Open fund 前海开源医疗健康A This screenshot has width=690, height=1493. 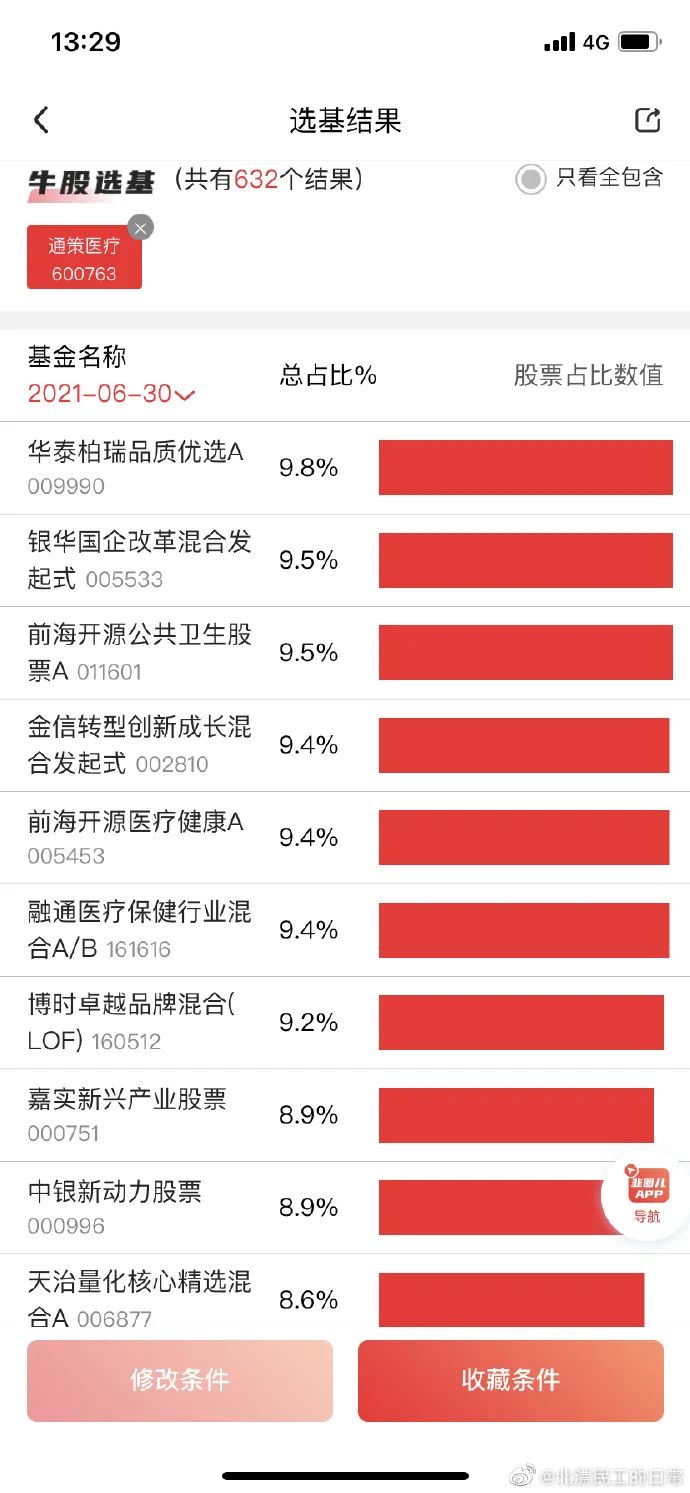click(x=345, y=837)
